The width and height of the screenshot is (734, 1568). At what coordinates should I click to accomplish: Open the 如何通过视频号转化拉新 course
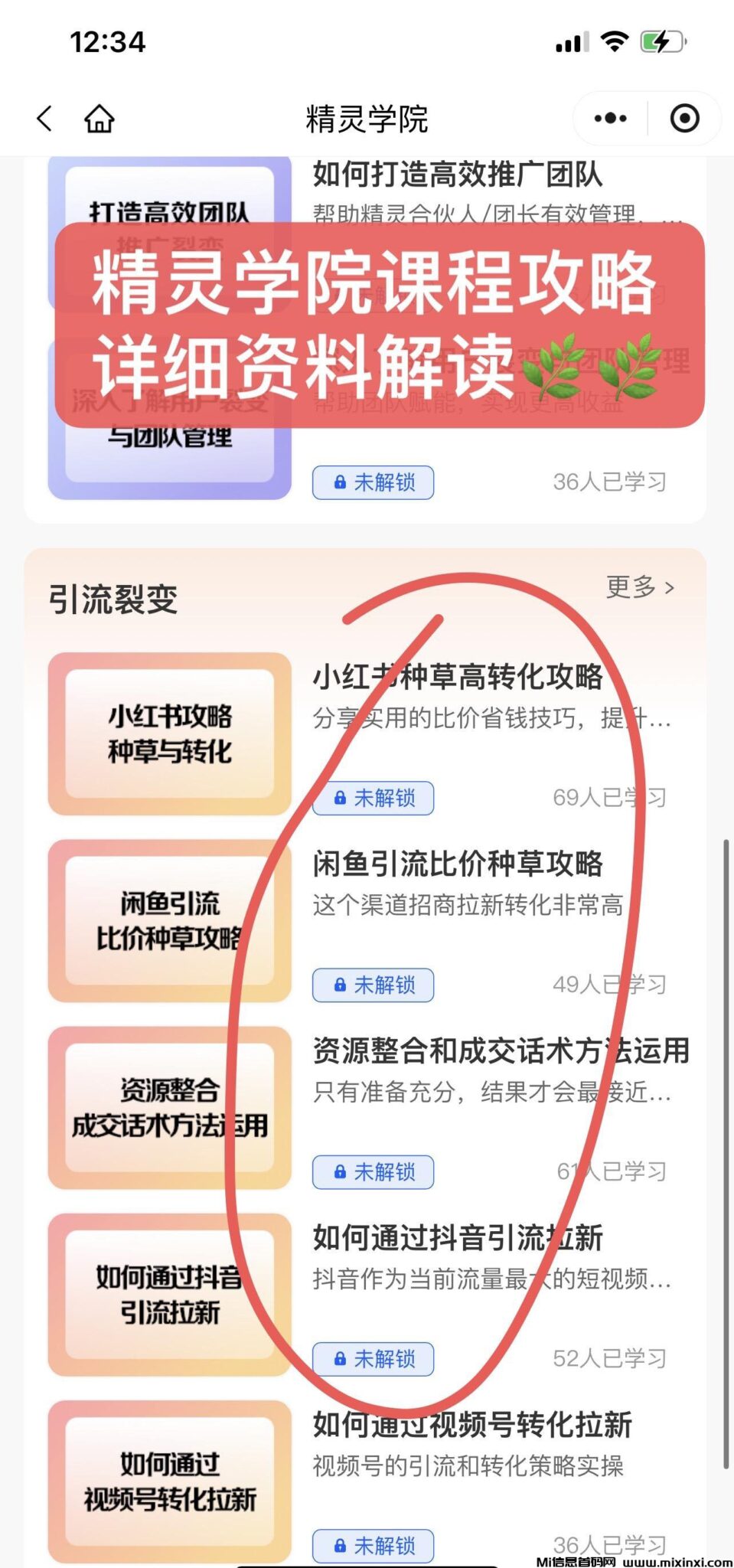click(471, 1424)
